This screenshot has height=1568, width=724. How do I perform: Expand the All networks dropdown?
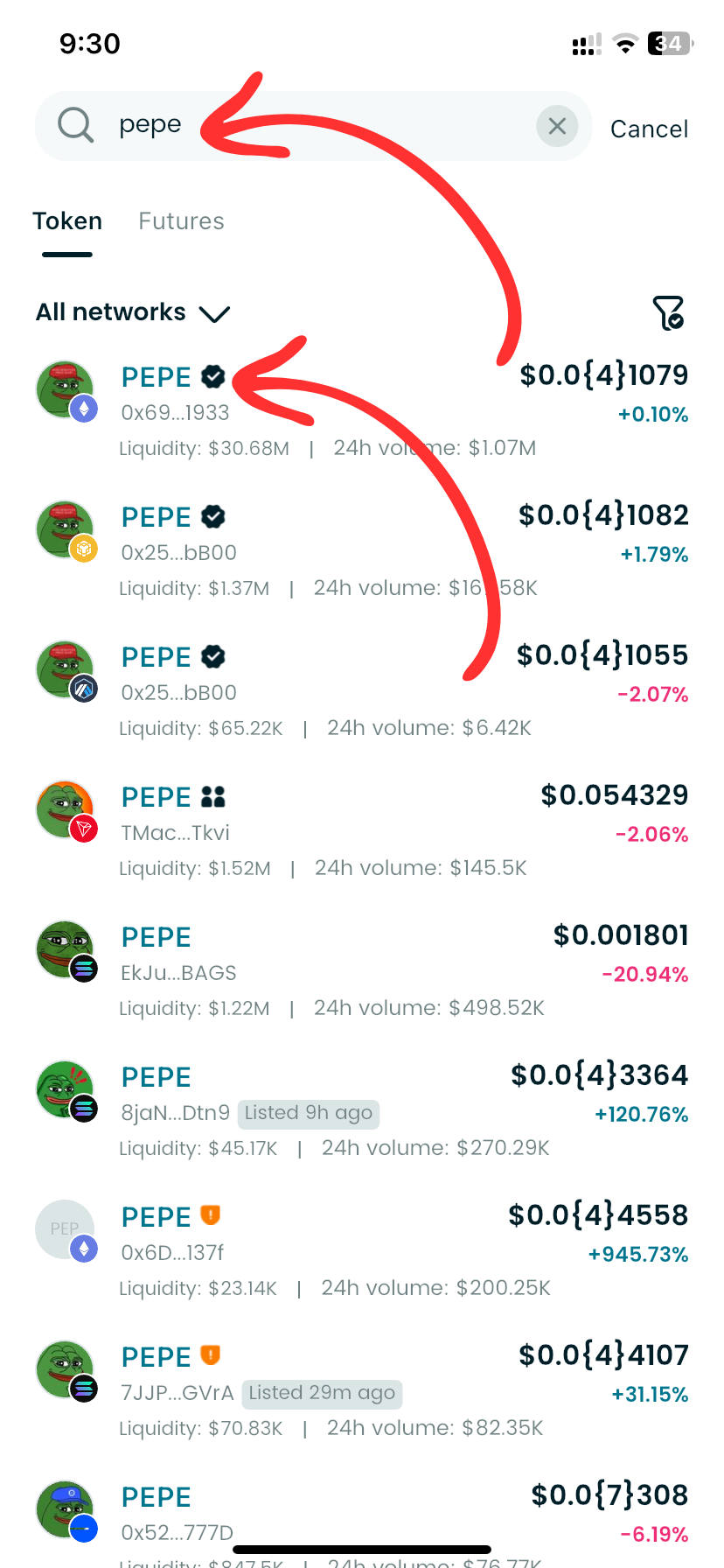coord(131,312)
